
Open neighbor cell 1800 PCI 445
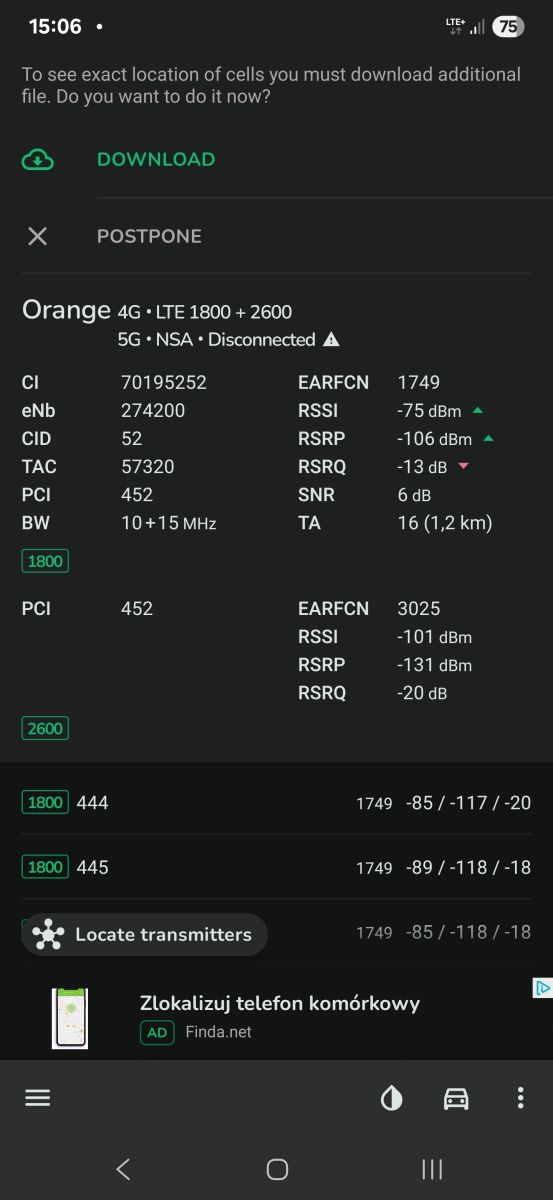(276, 867)
